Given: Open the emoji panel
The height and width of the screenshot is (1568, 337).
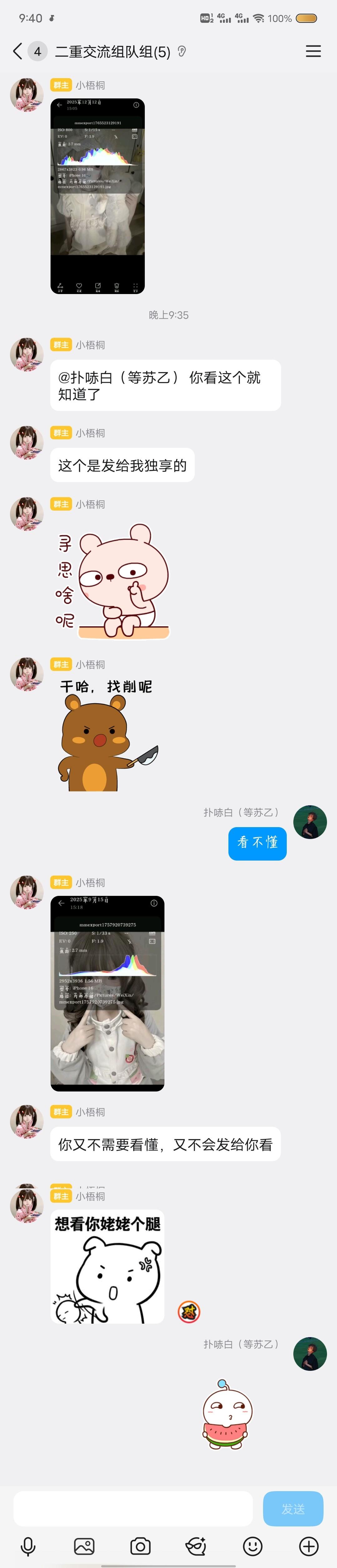Looking at the screenshot, I should coord(252,1546).
